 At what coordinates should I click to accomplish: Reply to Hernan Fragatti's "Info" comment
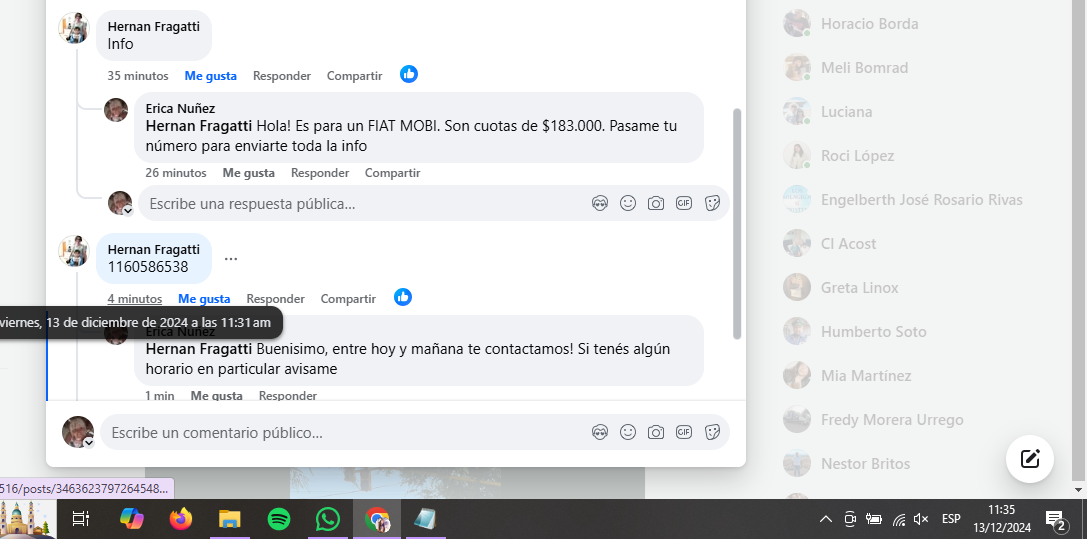click(281, 76)
